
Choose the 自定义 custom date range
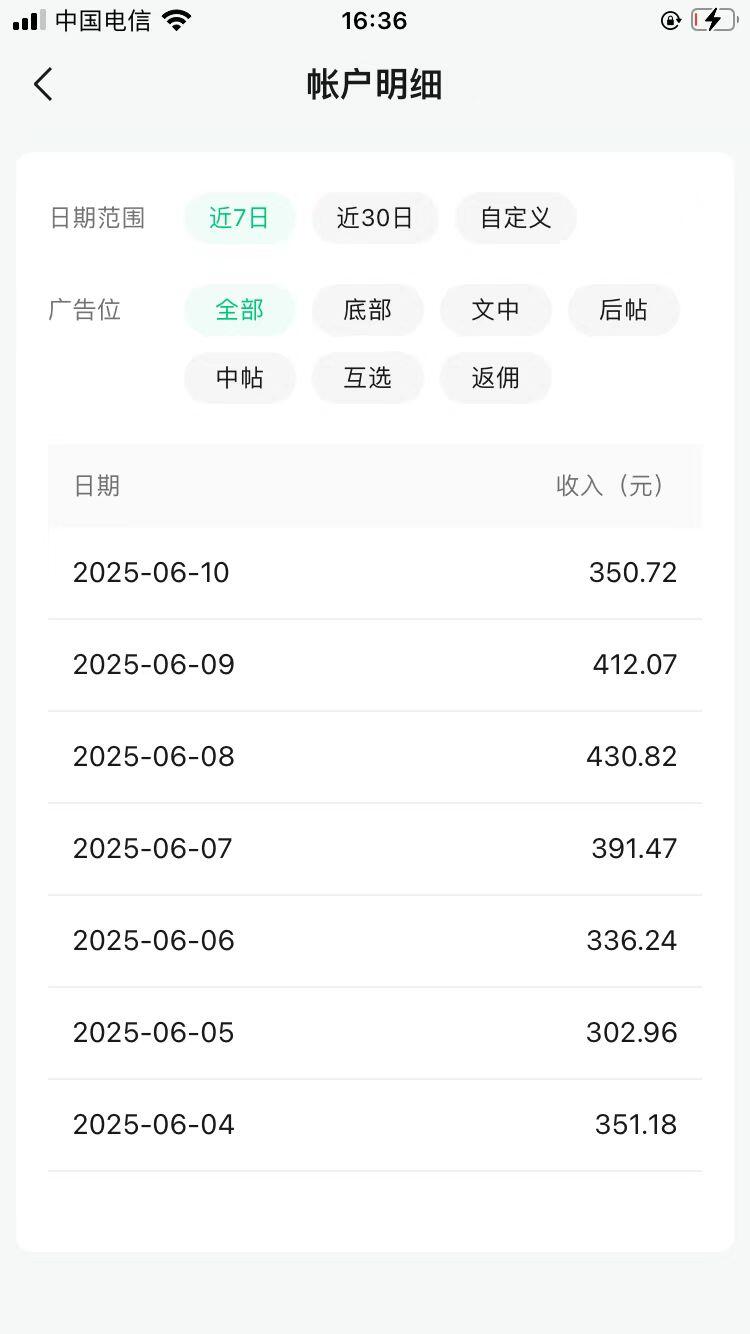click(x=516, y=218)
